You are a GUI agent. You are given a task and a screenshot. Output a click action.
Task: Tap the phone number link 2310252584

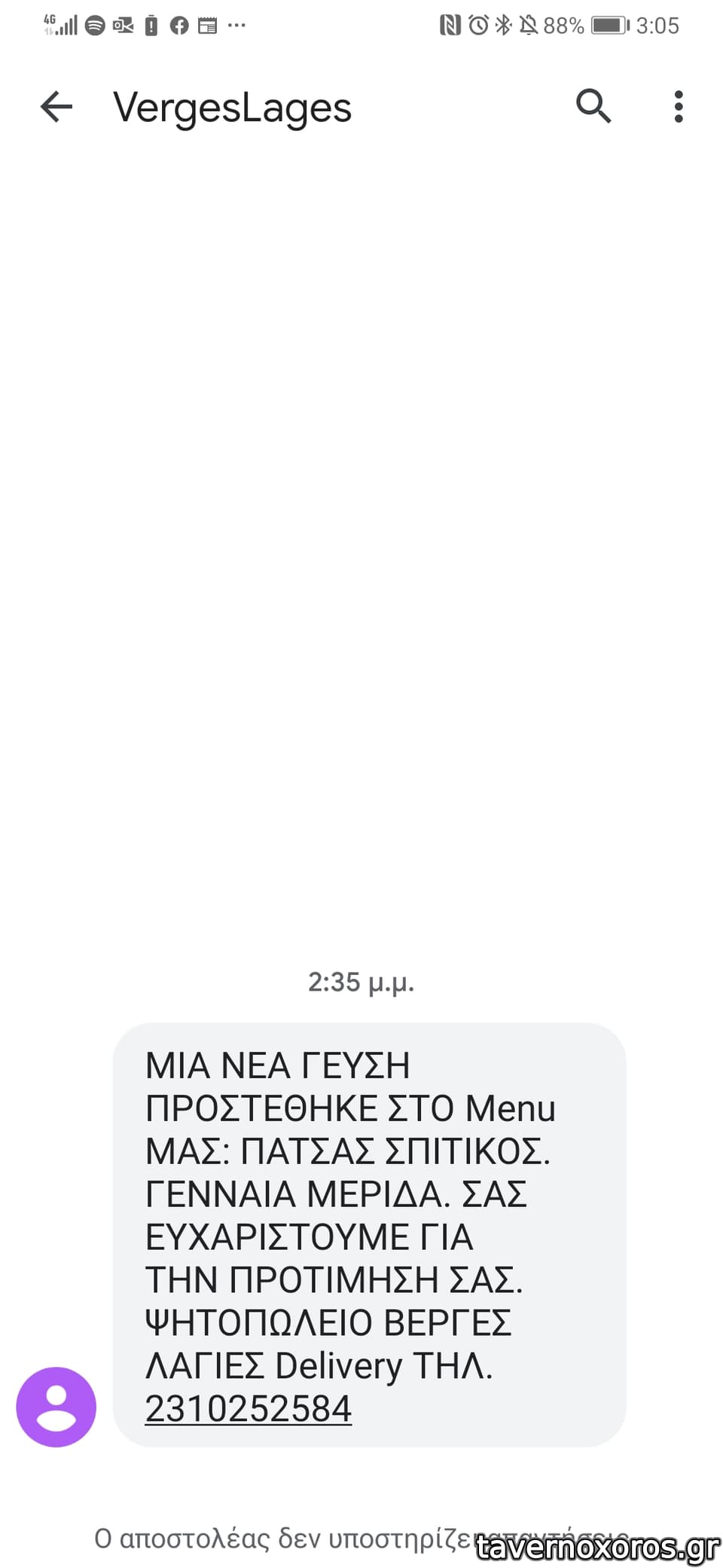(248, 1409)
